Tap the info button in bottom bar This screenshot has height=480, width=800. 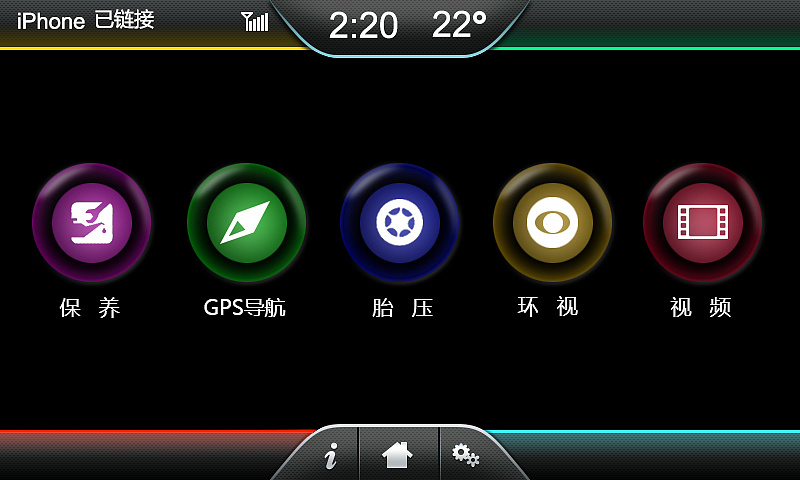click(x=331, y=456)
